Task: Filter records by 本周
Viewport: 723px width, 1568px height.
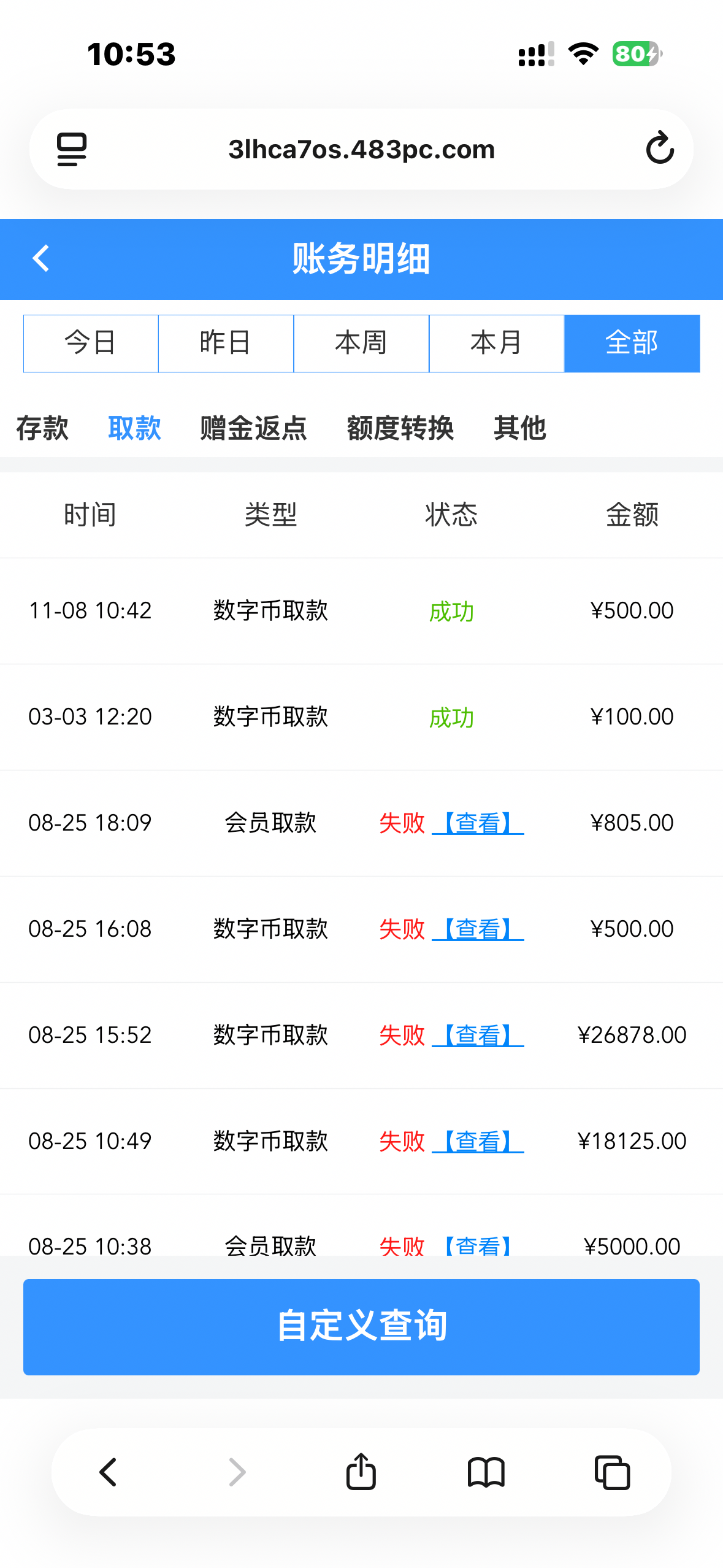Action: pos(361,343)
